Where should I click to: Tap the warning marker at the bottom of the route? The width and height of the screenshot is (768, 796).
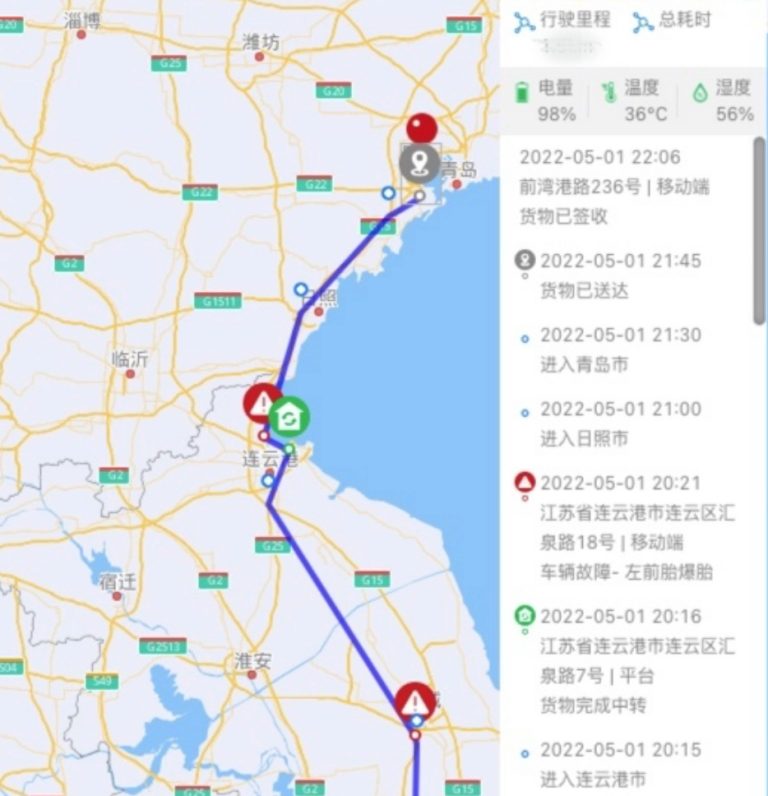(x=415, y=702)
